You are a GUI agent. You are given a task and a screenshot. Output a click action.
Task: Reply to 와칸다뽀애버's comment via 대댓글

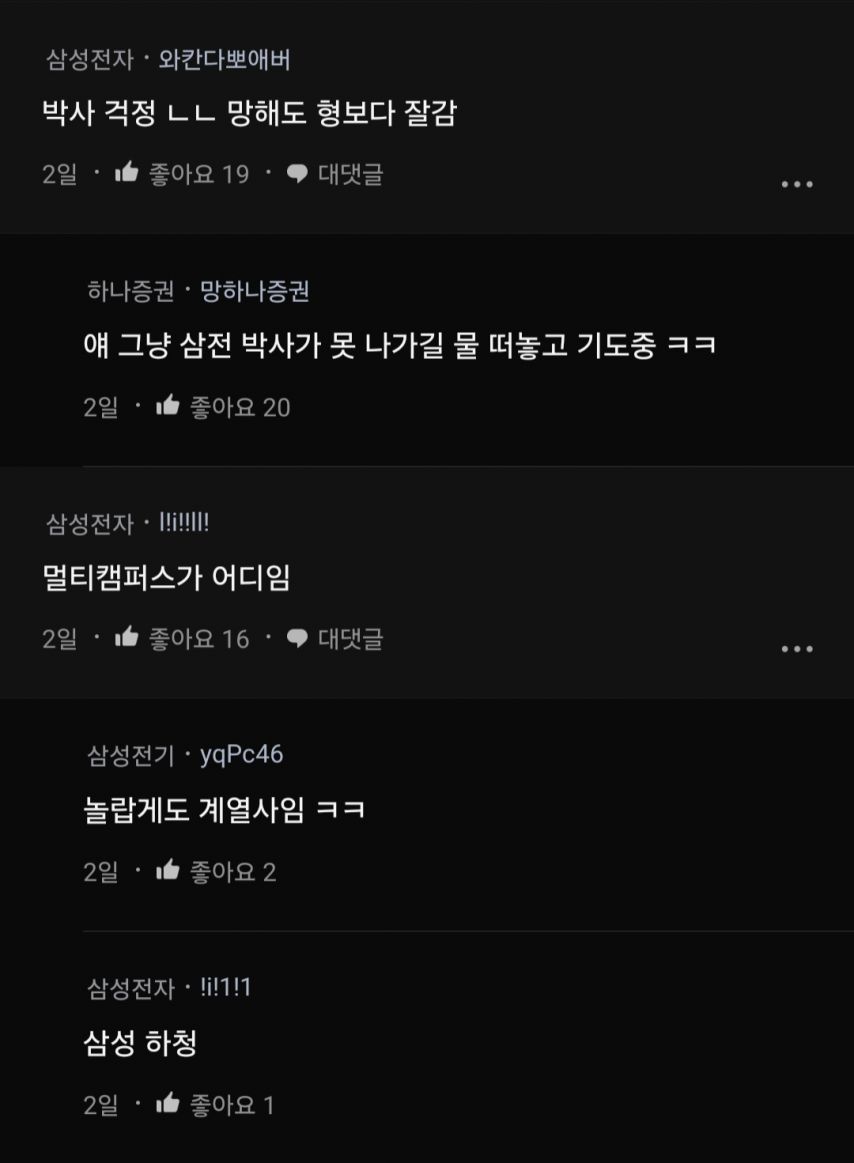click(335, 174)
